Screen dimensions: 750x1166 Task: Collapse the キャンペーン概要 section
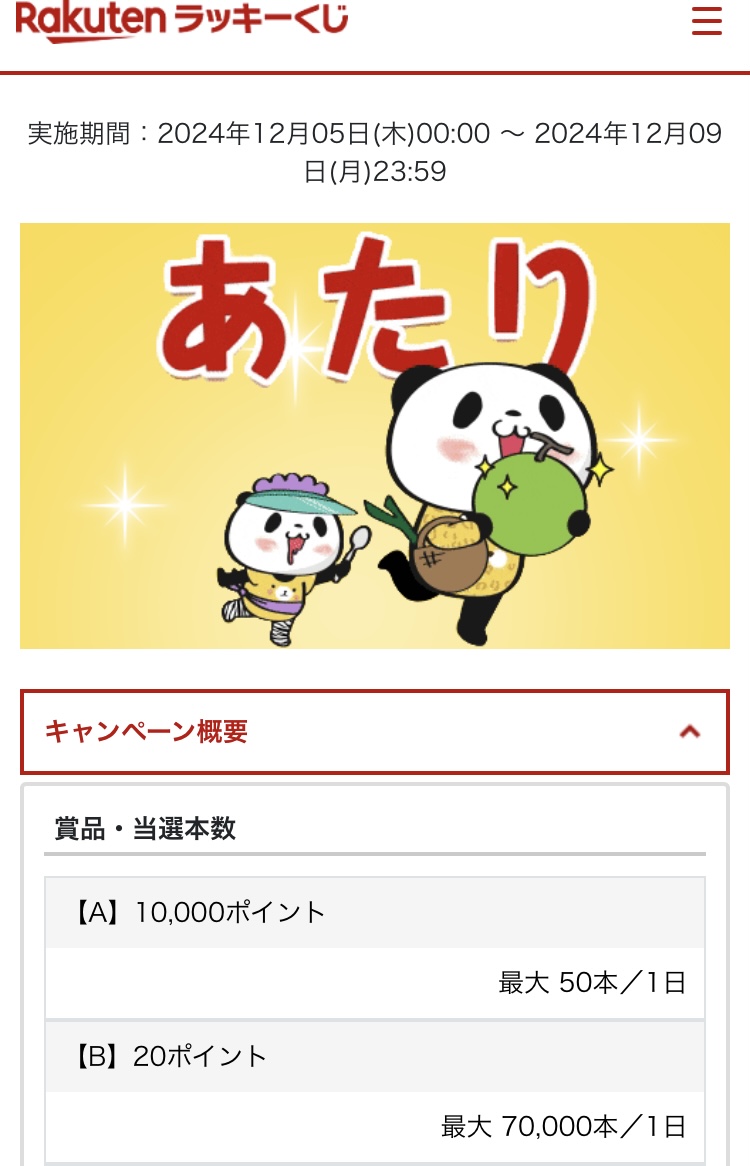pos(689,732)
